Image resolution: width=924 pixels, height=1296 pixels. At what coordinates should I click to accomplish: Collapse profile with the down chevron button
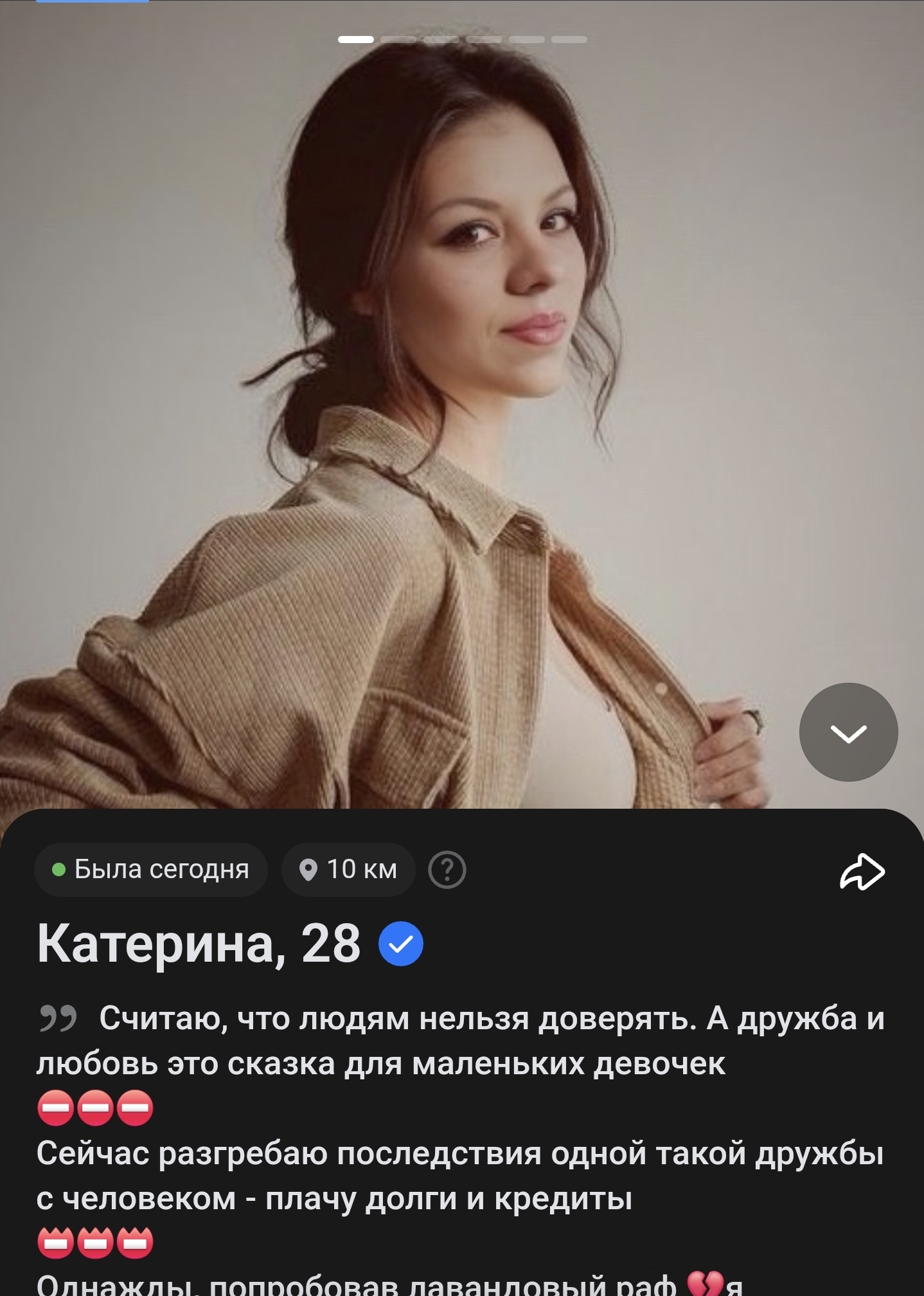(x=848, y=732)
